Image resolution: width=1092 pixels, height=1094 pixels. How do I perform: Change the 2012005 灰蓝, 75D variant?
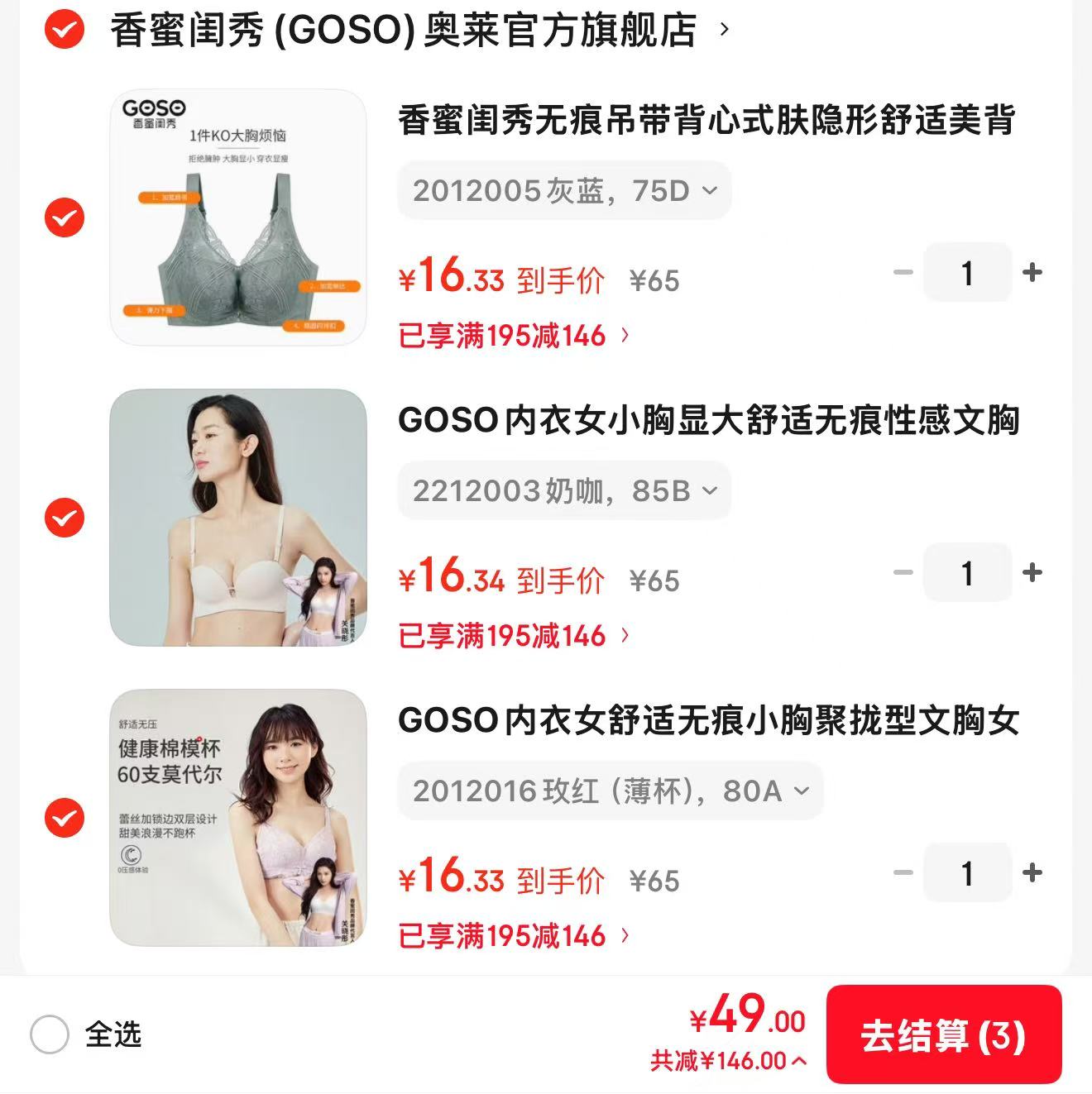pos(564,191)
